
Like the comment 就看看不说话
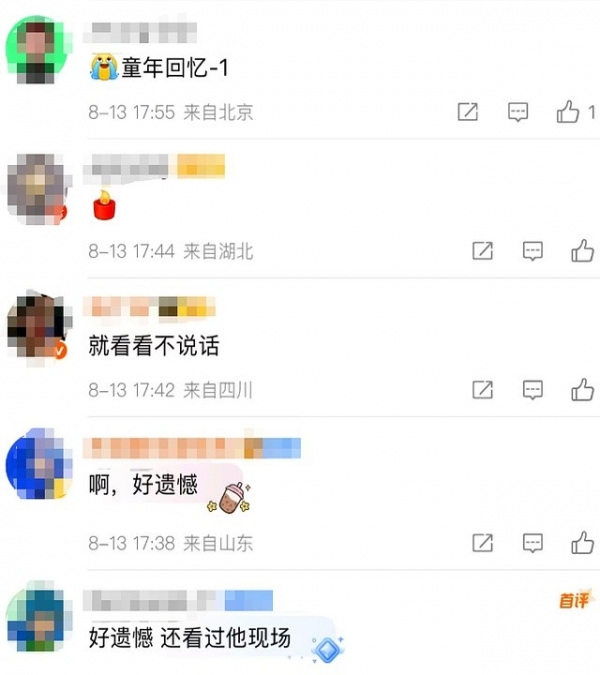click(583, 390)
